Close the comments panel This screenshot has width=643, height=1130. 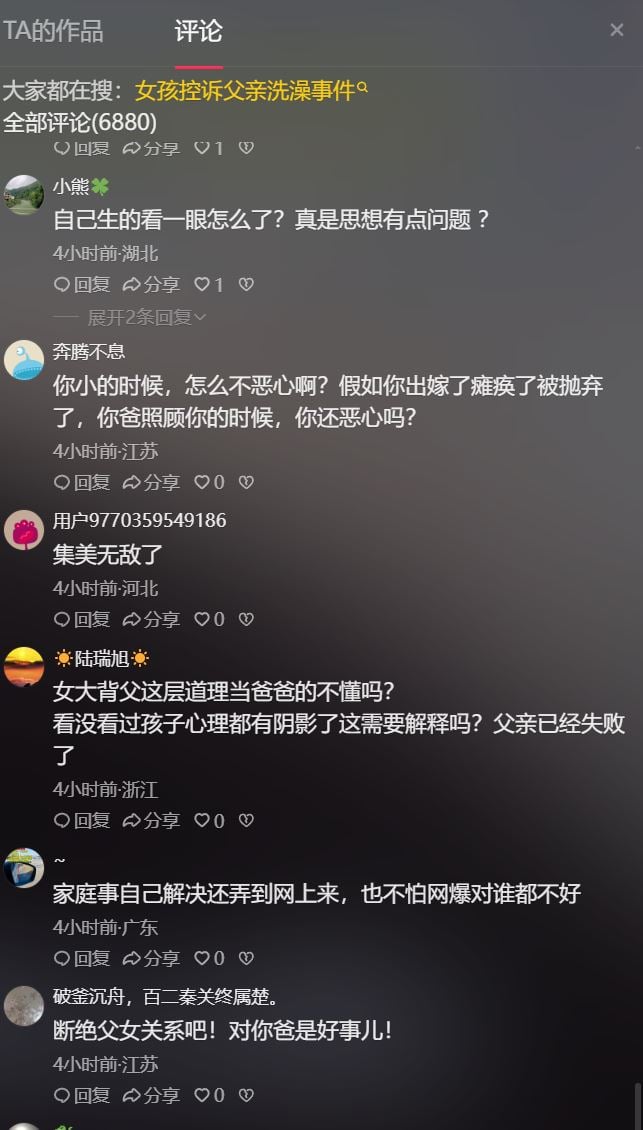click(616, 30)
